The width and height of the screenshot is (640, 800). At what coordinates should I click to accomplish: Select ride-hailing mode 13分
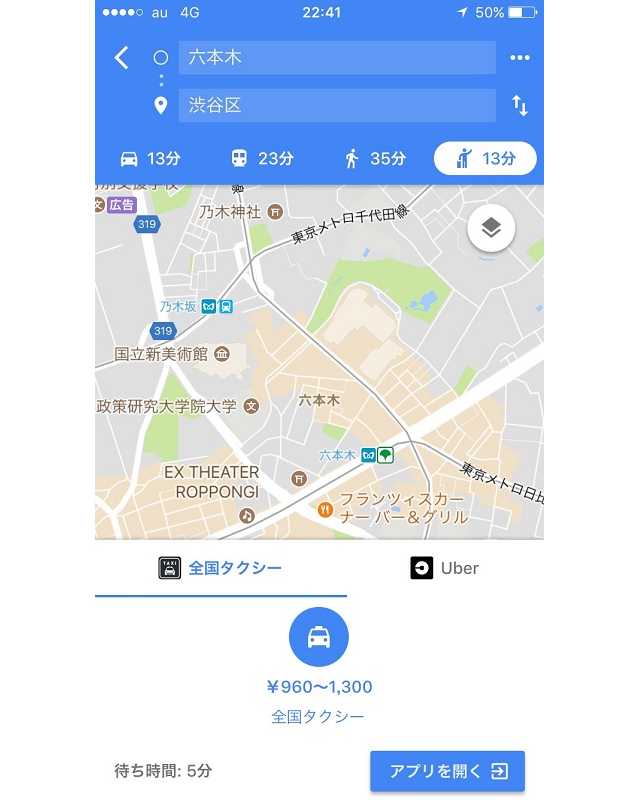tap(485, 158)
